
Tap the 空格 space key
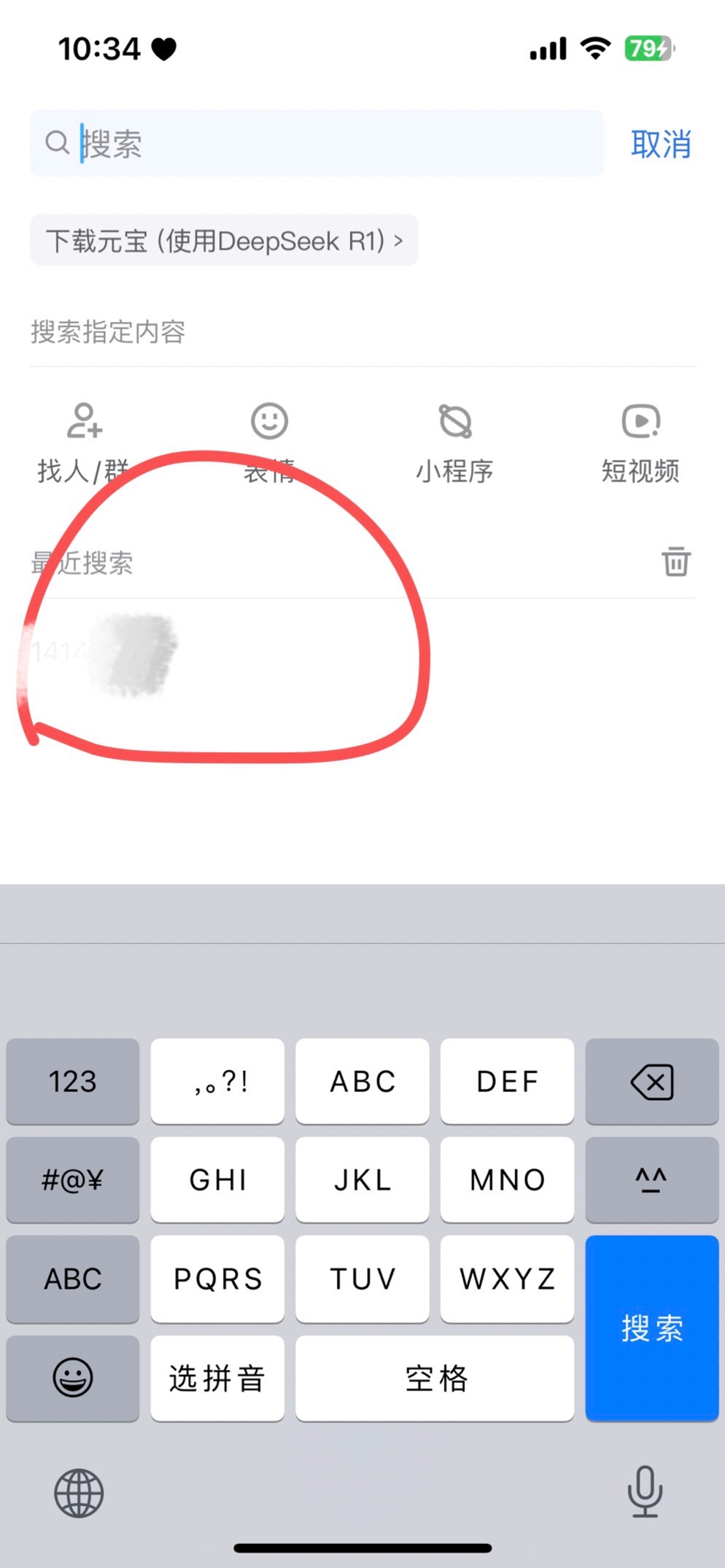point(435,1378)
